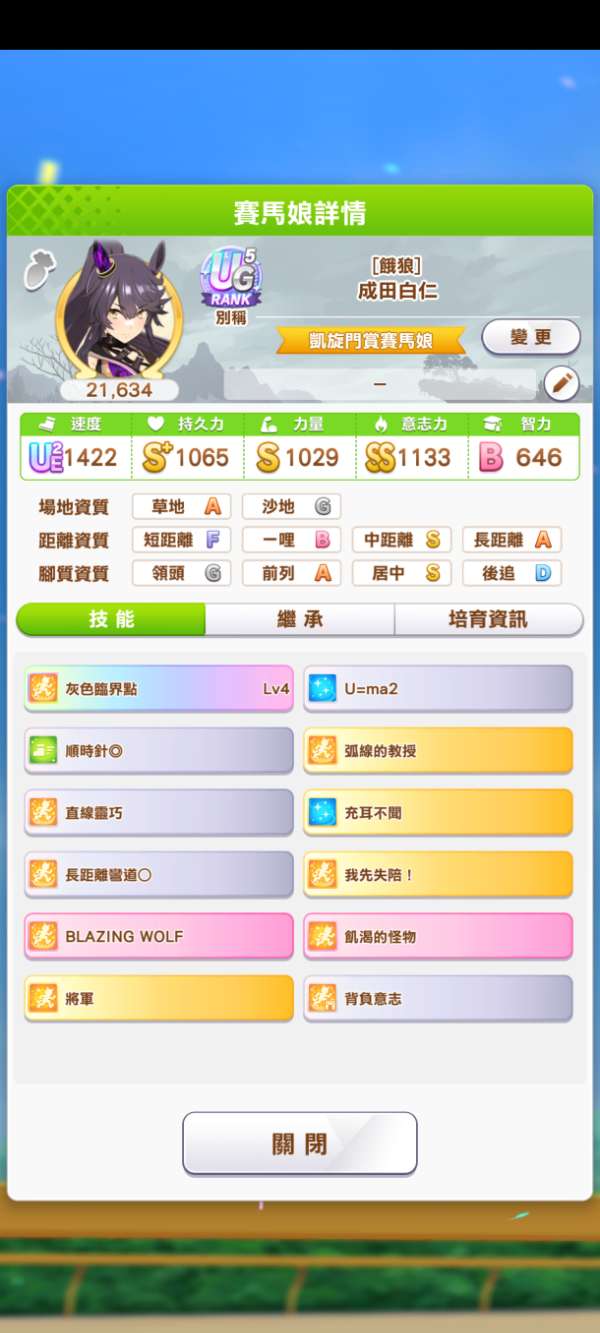
Task: Tap the carrot icon beside the portrait
Action: coord(38,270)
